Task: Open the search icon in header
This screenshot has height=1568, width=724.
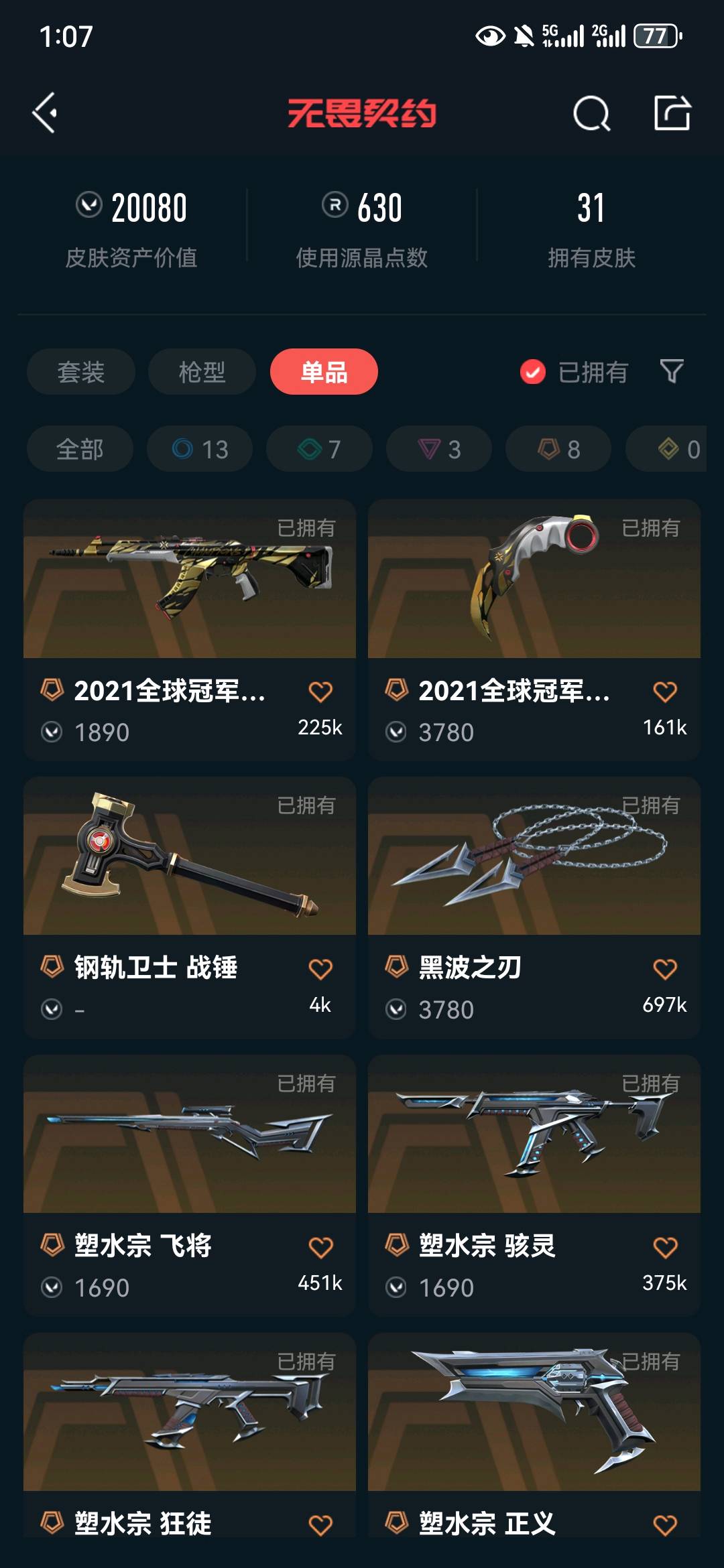Action: point(591,113)
